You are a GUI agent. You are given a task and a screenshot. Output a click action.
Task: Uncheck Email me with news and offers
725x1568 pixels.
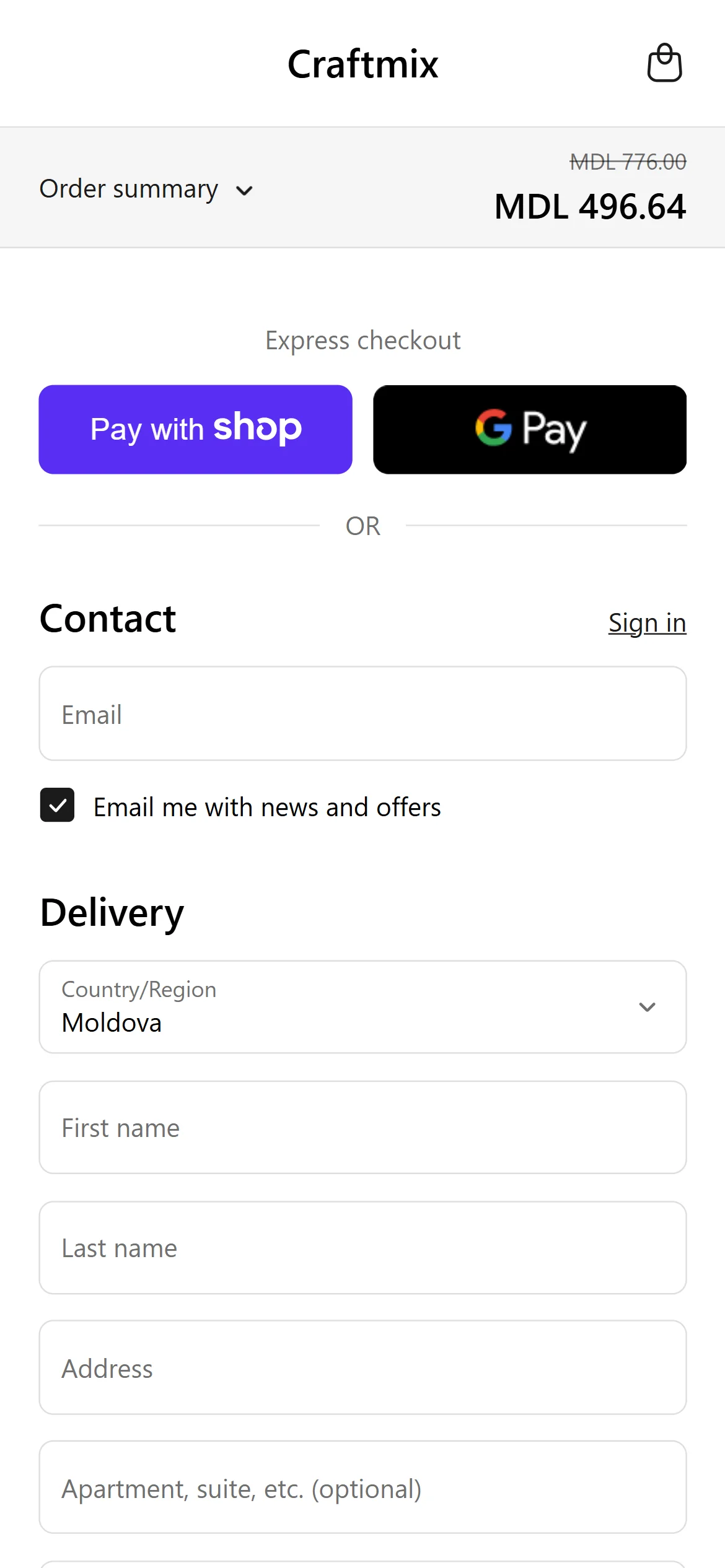point(58,805)
